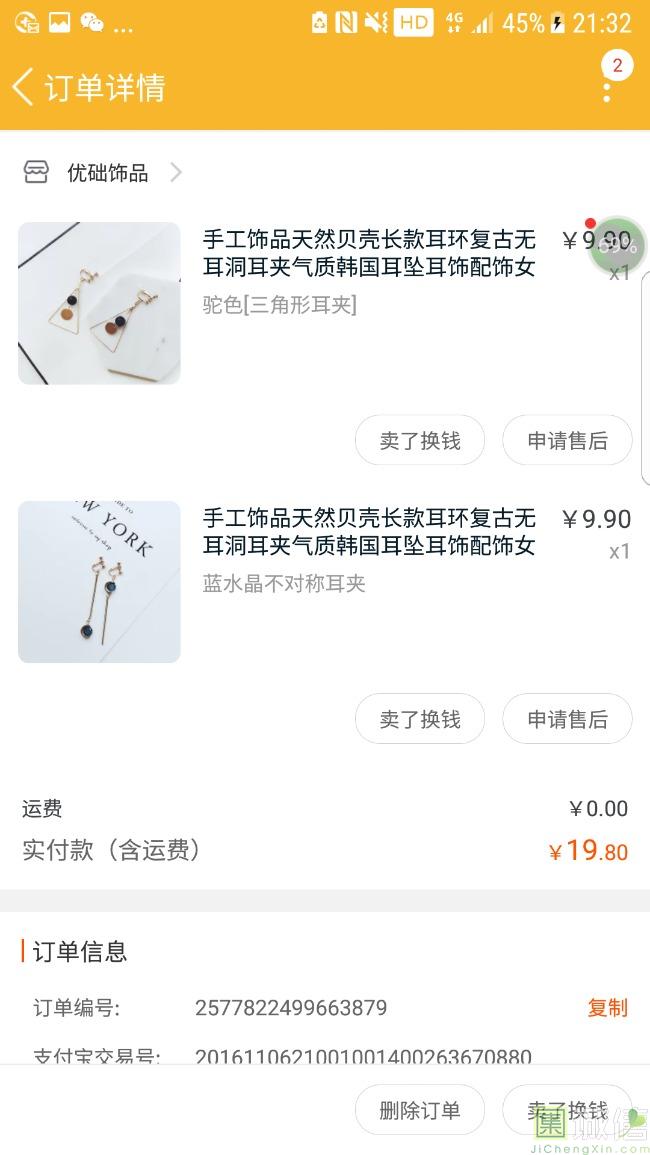This screenshot has width=650, height=1155.
Task: Copy the order number via 复制
Action: pyautogui.click(x=607, y=1007)
